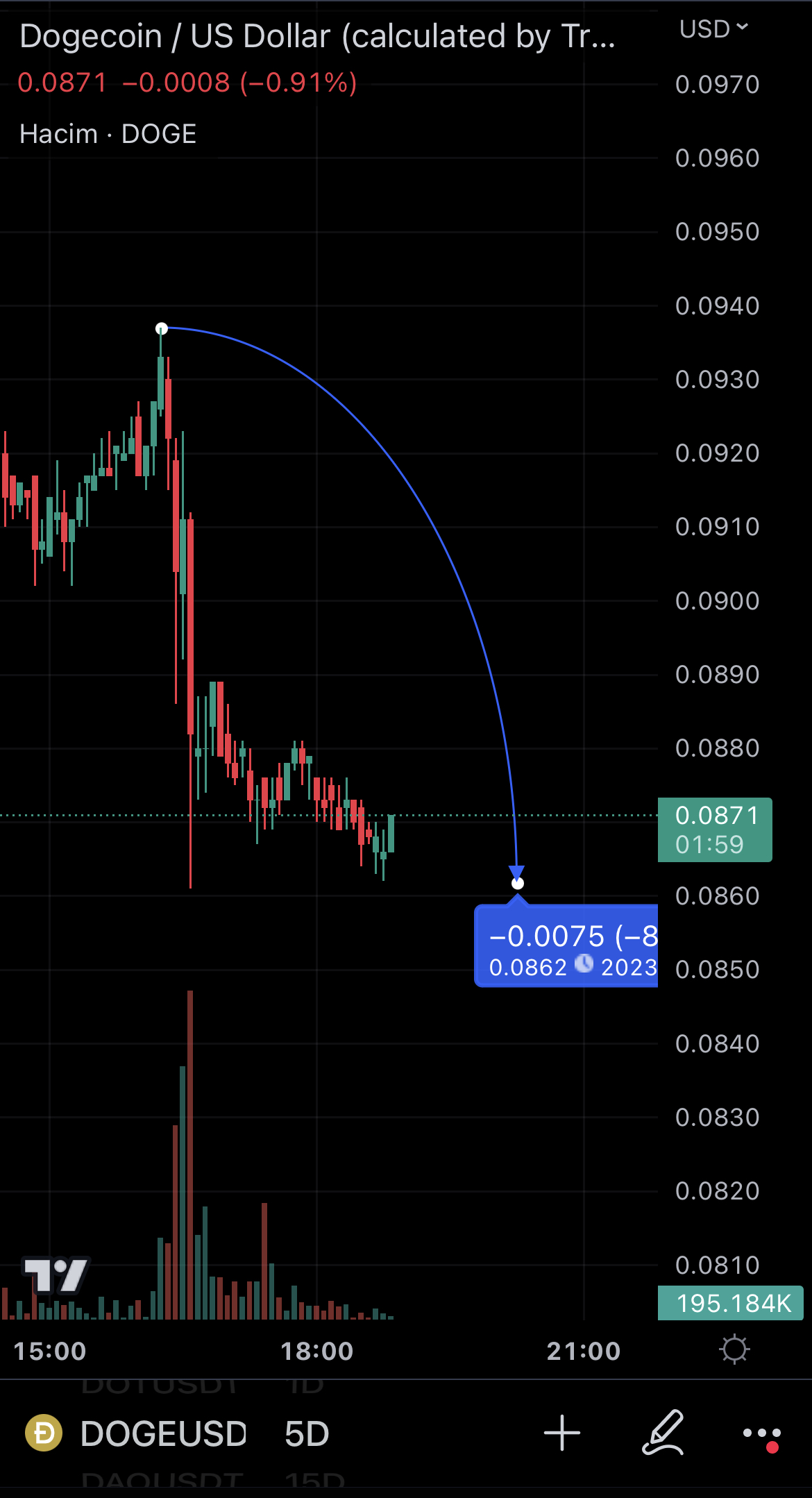
Task: Open the drawing tools pencil
Action: pos(664,1433)
